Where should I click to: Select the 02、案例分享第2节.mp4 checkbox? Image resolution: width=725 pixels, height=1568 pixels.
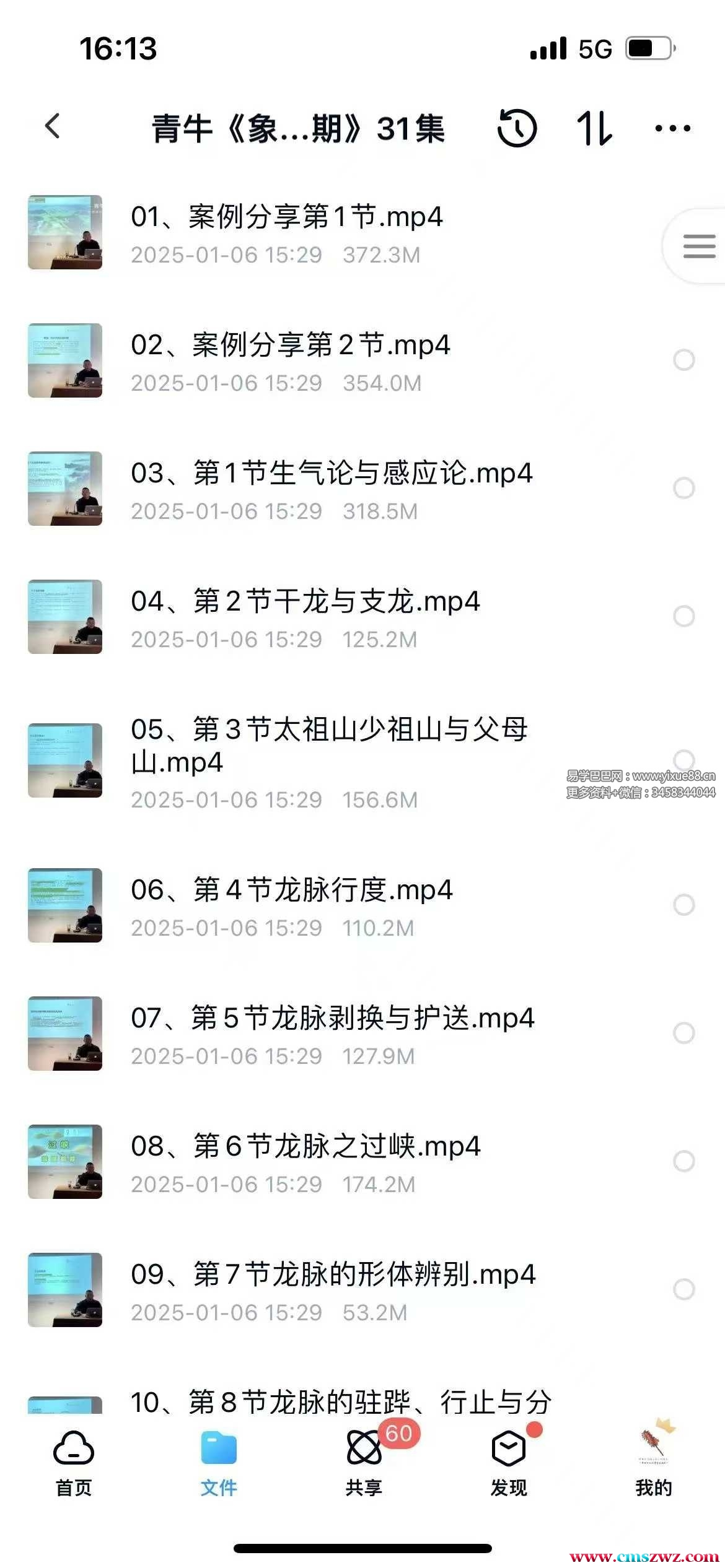(683, 360)
